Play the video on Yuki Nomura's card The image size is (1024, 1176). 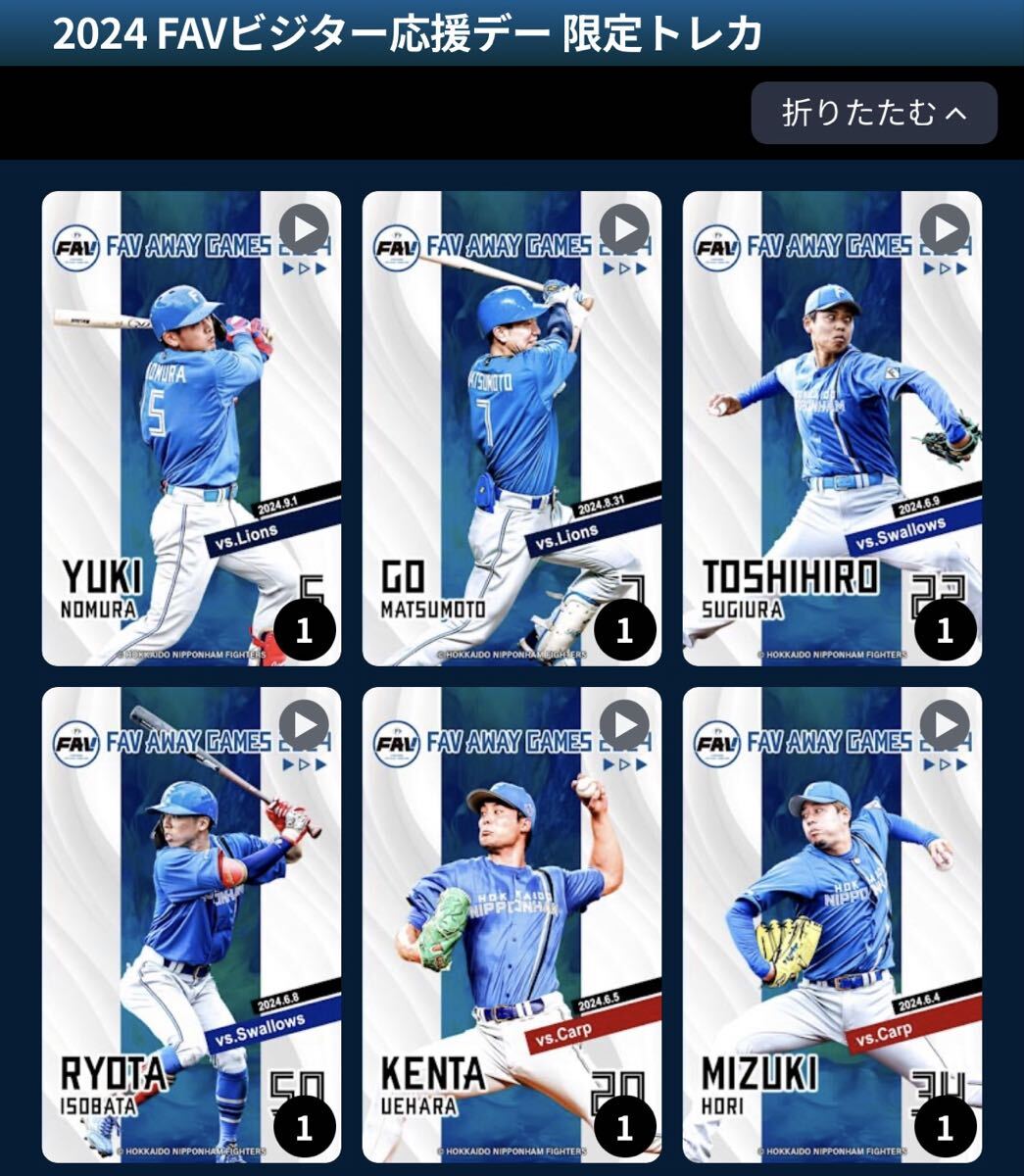(307, 228)
